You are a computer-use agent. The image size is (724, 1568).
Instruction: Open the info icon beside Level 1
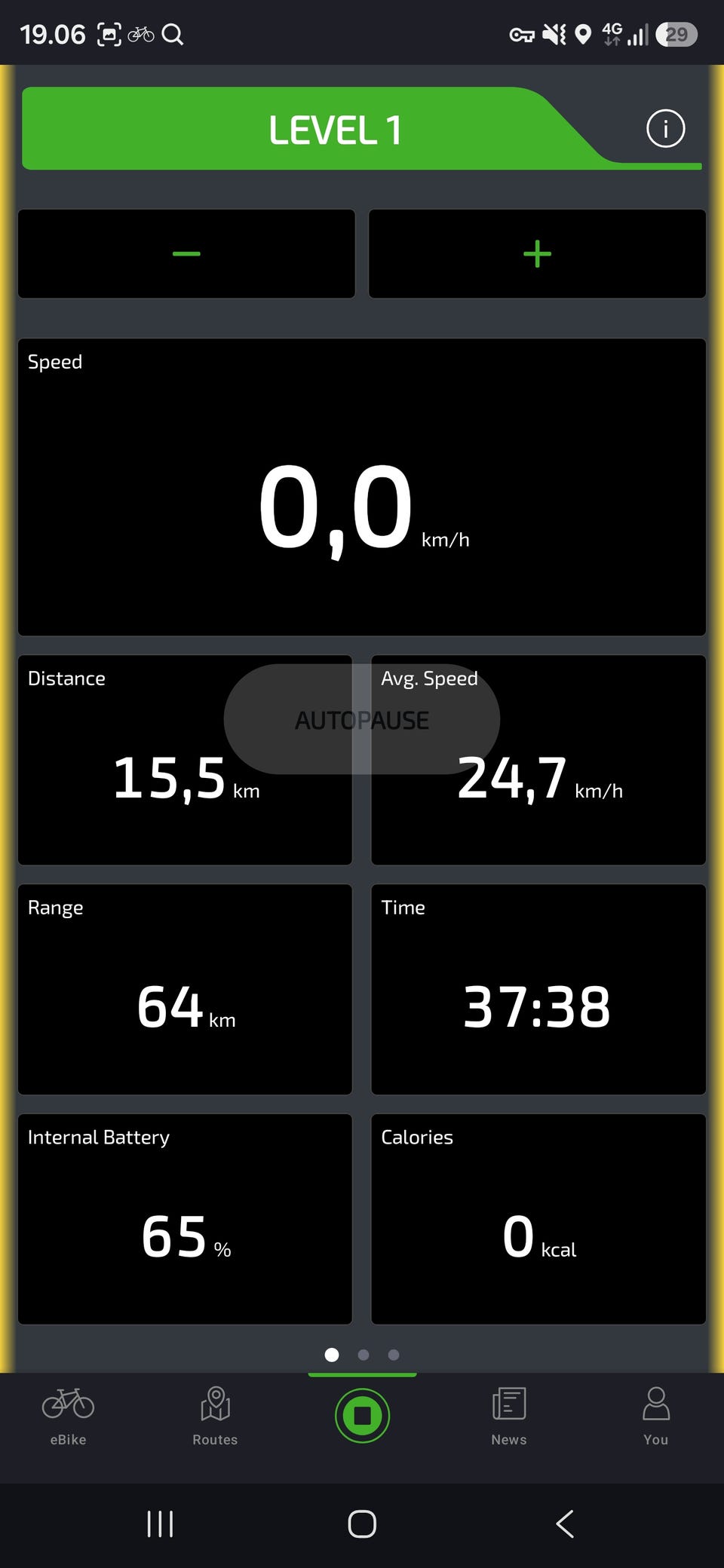click(x=665, y=129)
